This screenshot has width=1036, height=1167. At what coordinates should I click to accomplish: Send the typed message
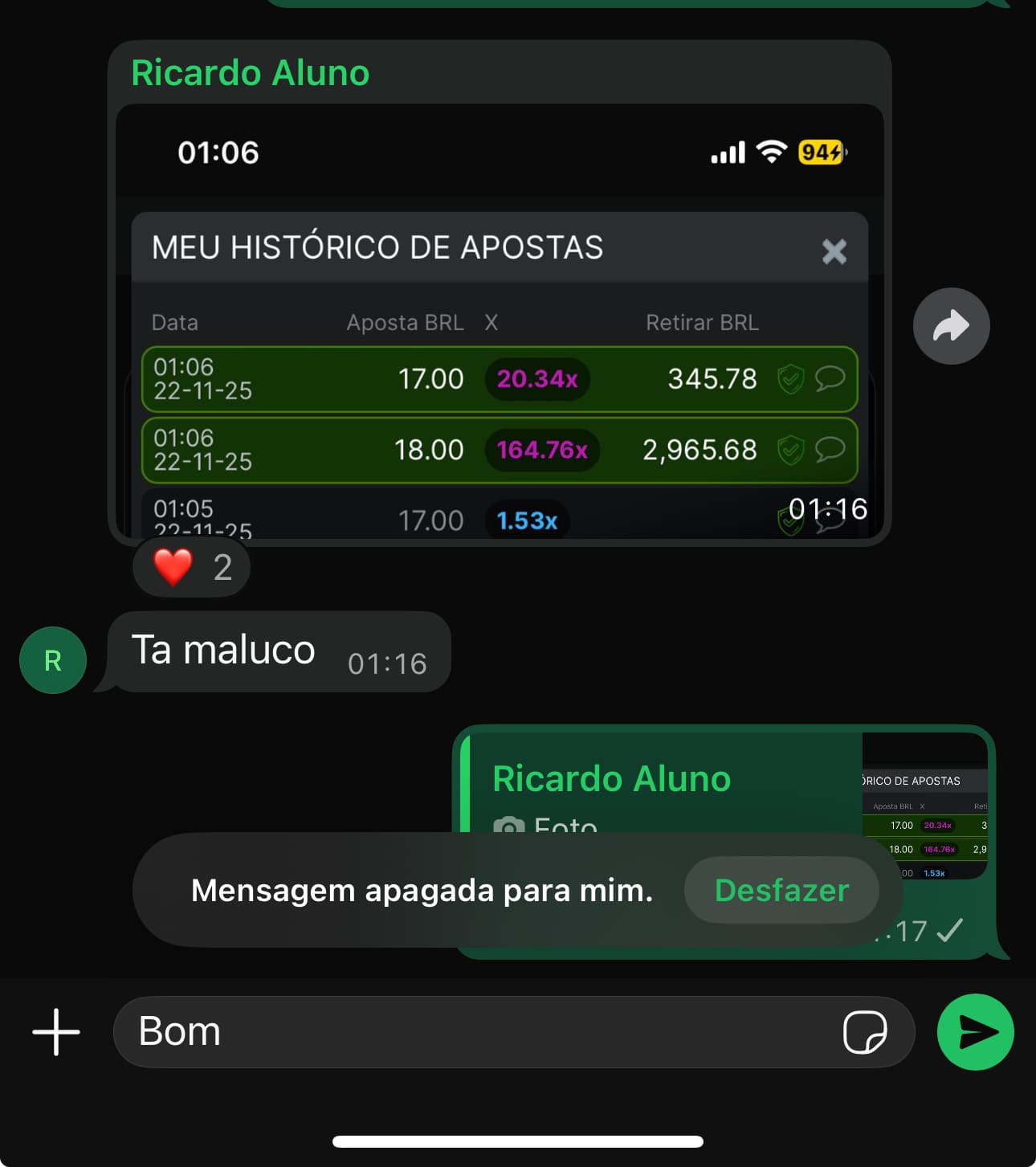point(976,1032)
